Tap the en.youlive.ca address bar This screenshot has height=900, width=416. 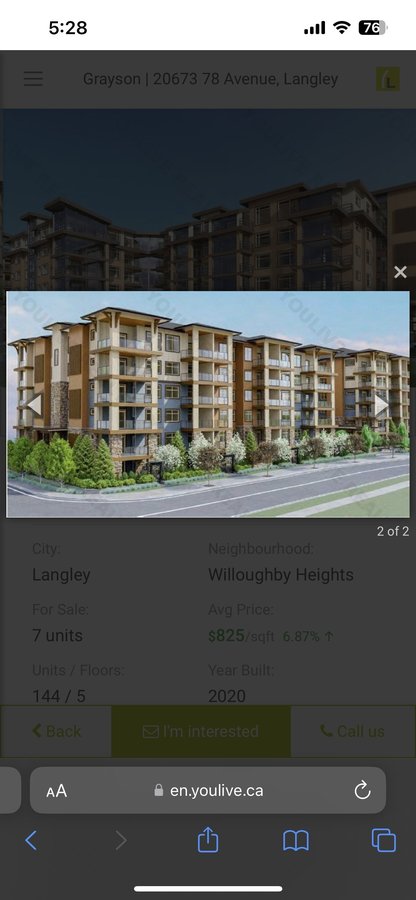(208, 790)
